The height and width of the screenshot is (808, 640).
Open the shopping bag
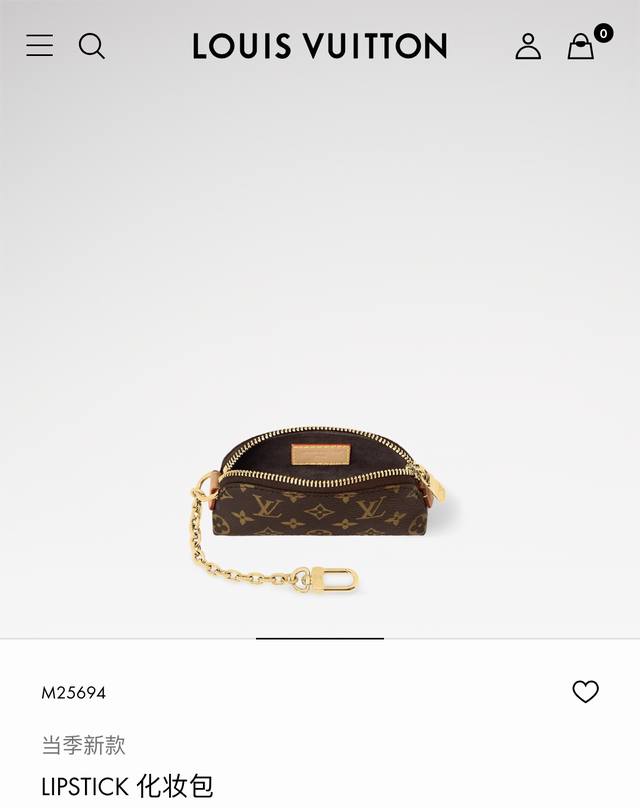pos(581,46)
